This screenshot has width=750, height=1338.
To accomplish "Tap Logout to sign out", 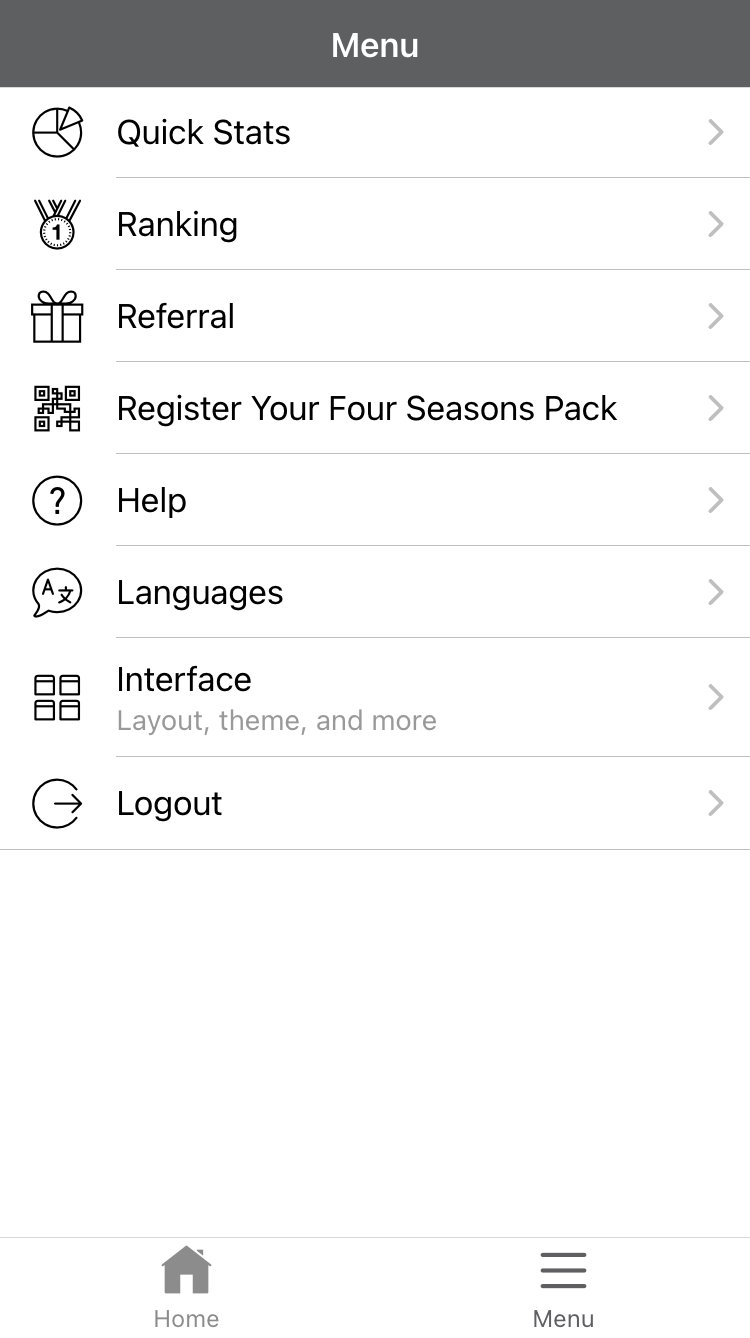I will pos(375,803).
